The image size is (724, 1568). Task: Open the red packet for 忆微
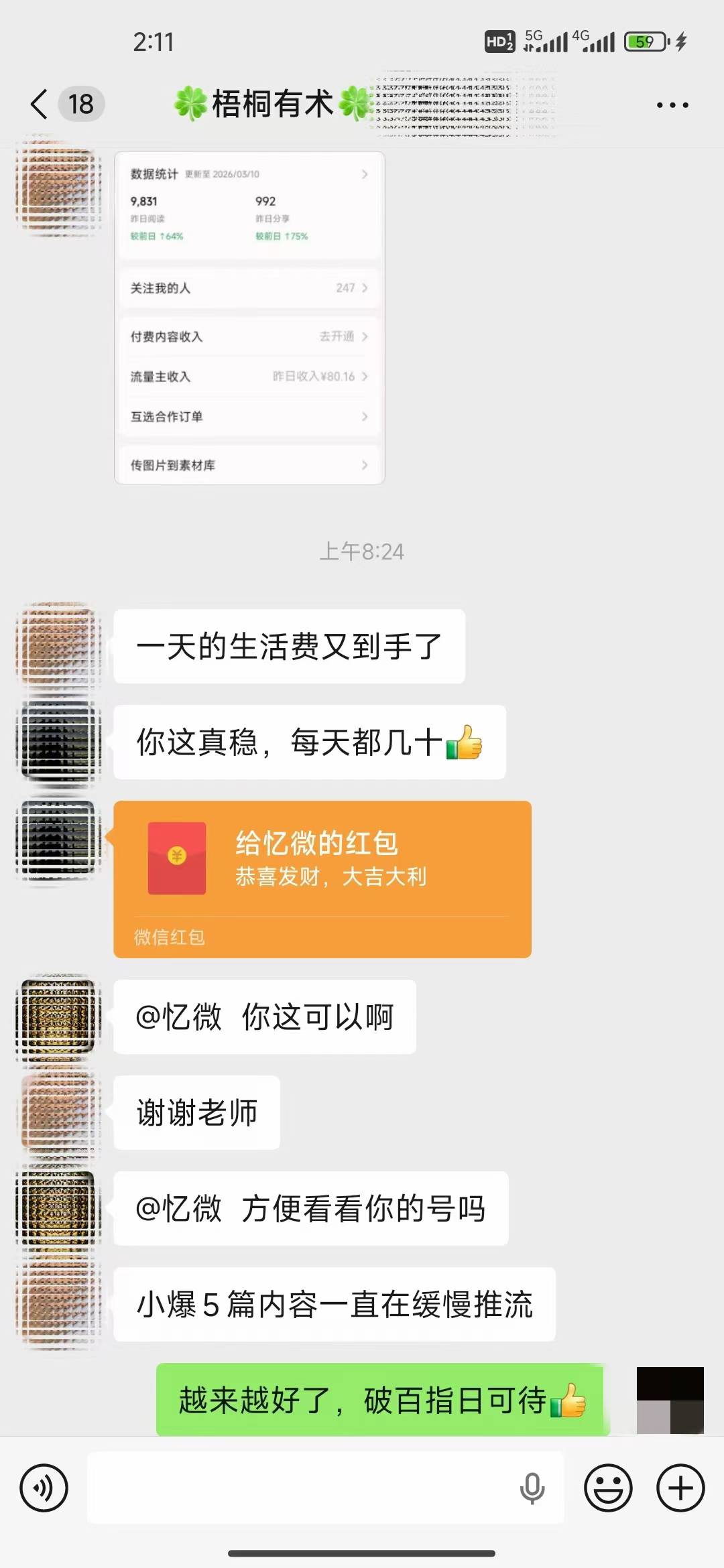pos(322,878)
